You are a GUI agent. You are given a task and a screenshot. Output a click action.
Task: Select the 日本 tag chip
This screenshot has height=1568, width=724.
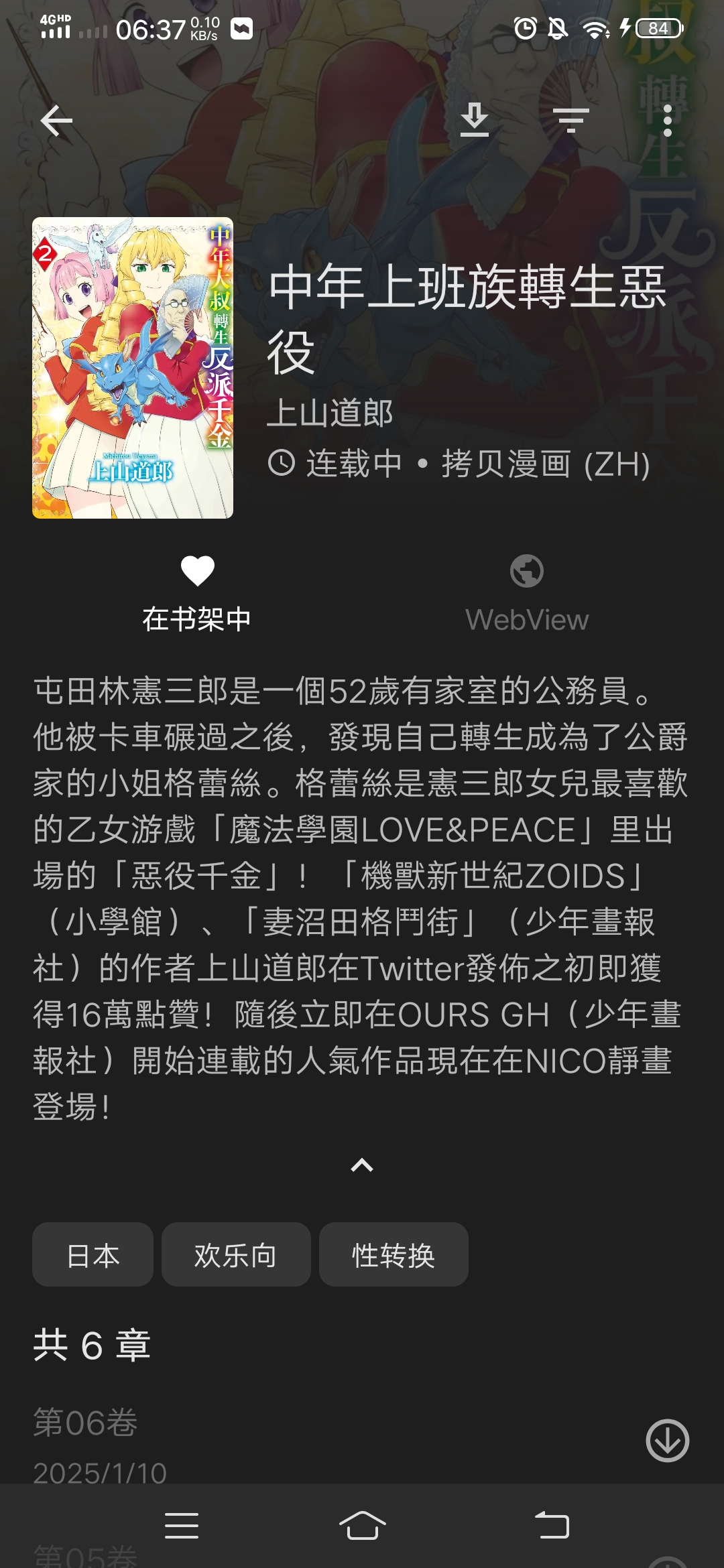[93, 1254]
